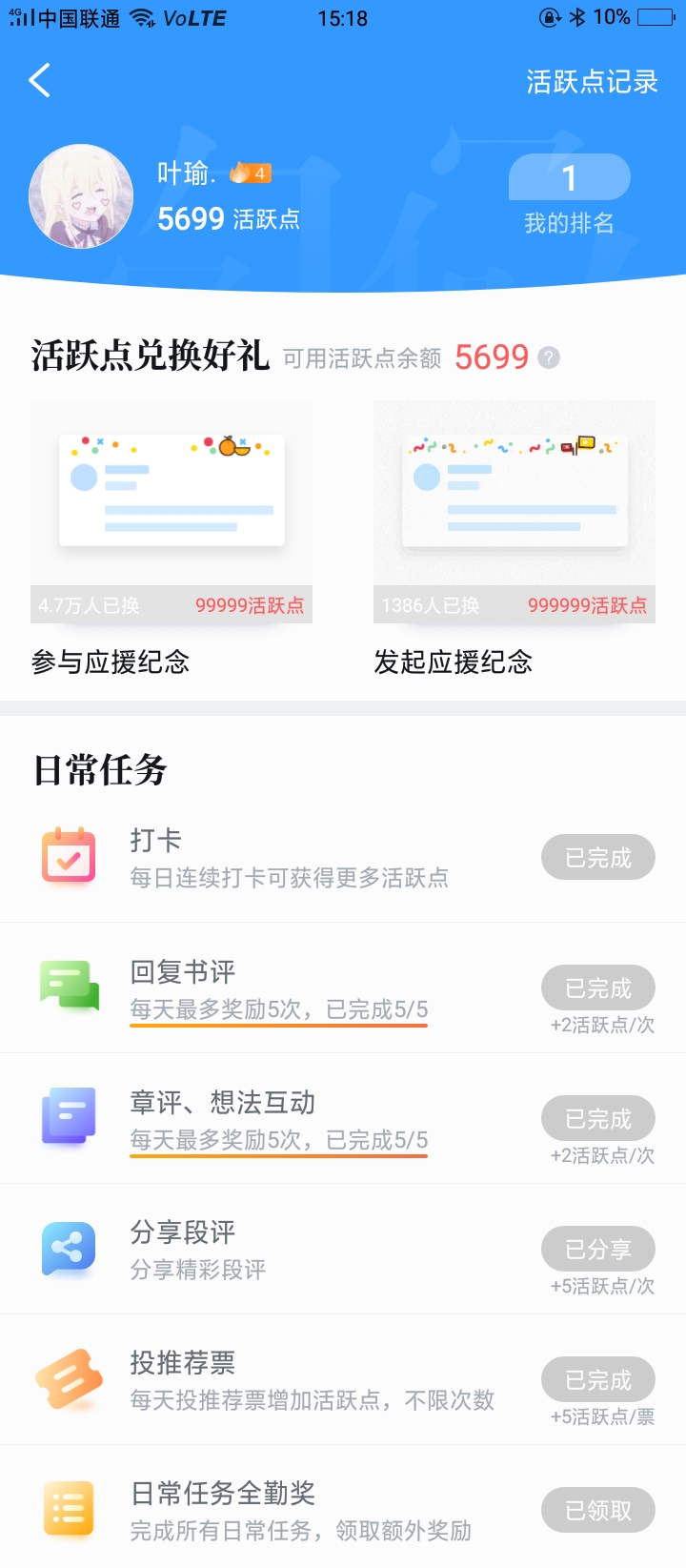Tap 已完成 button for 章评、想法互动
Screen dimensions: 686x1568
(x=597, y=1119)
